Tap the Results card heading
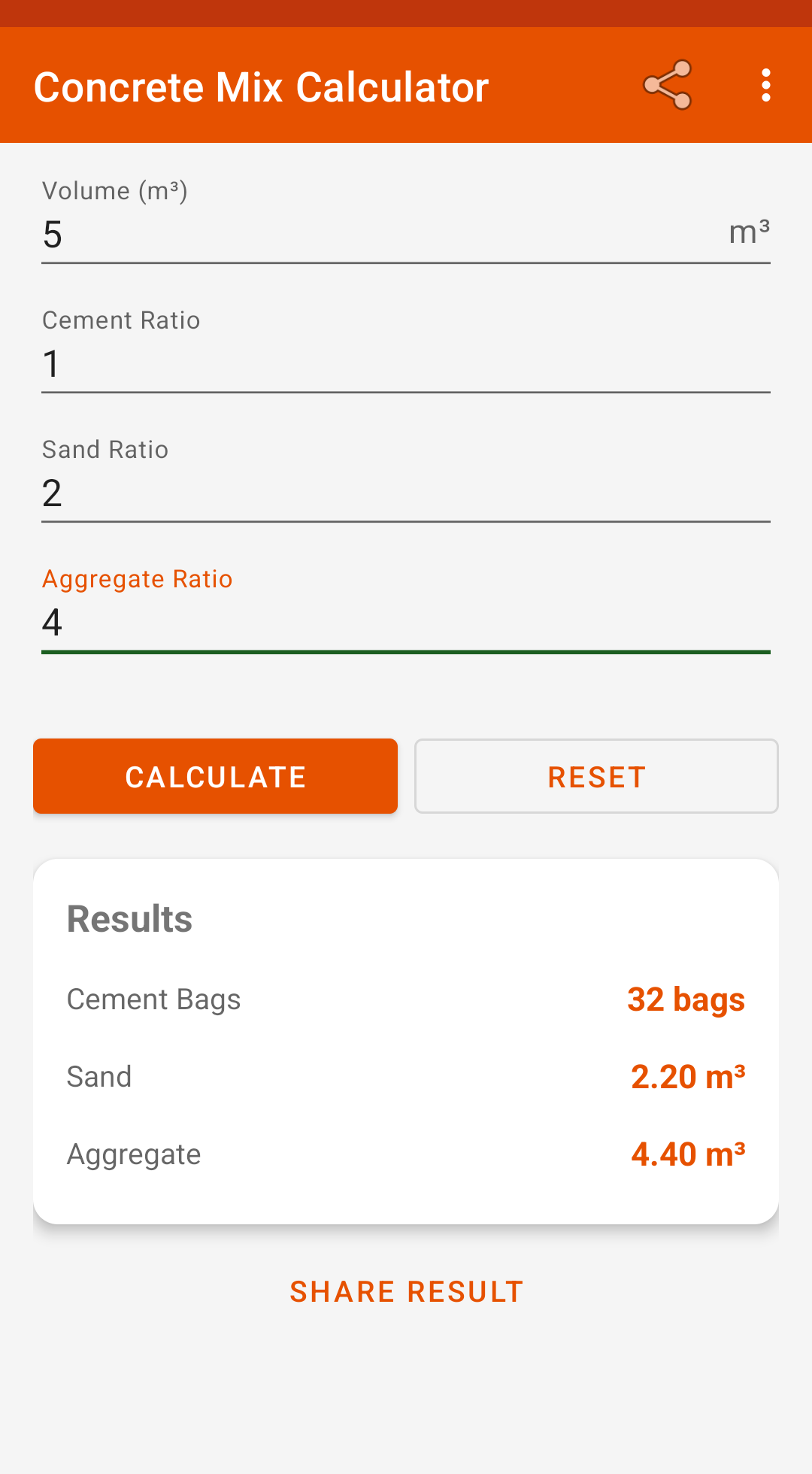The width and height of the screenshot is (812, 1474). click(129, 917)
